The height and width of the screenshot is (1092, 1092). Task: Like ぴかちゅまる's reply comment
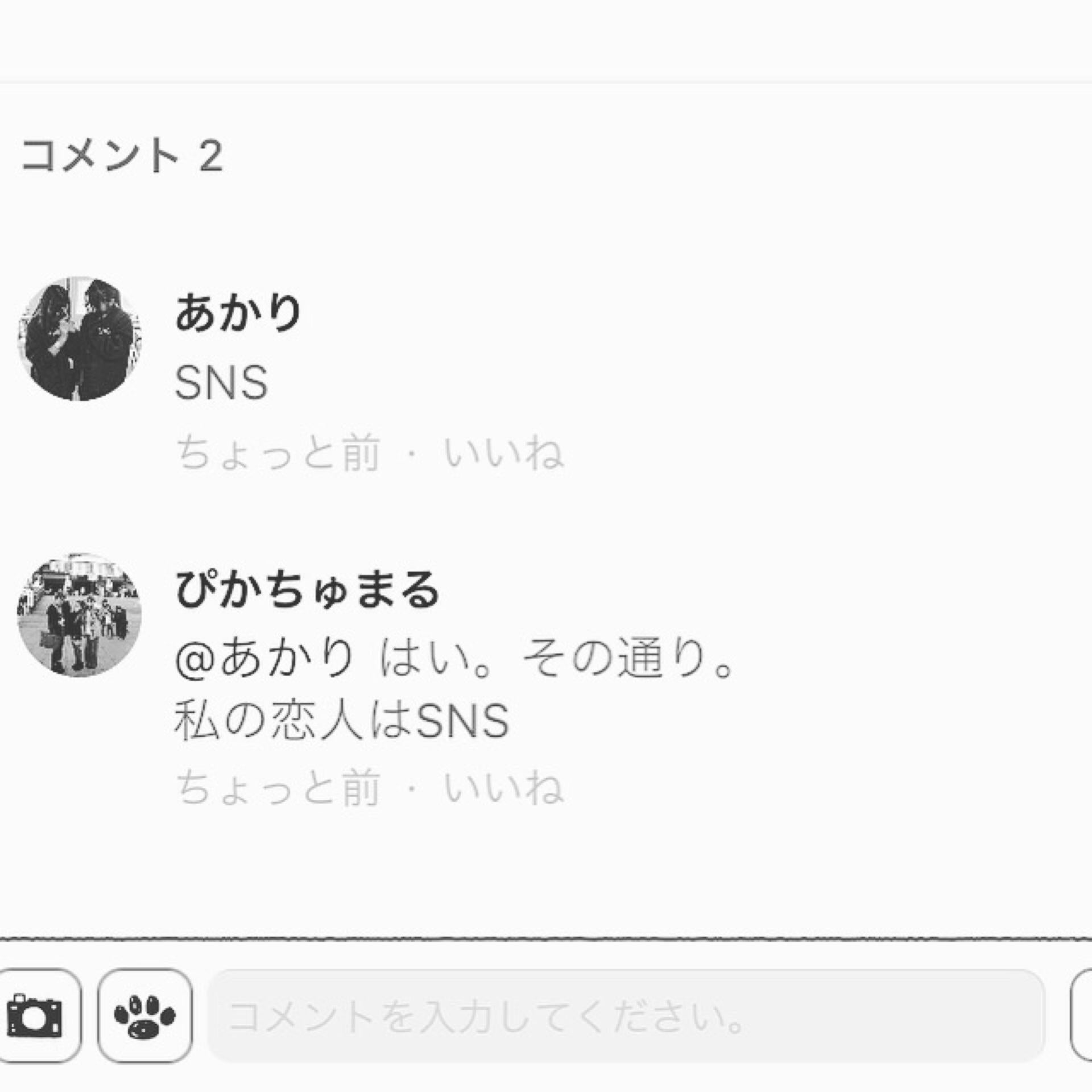[x=503, y=789]
